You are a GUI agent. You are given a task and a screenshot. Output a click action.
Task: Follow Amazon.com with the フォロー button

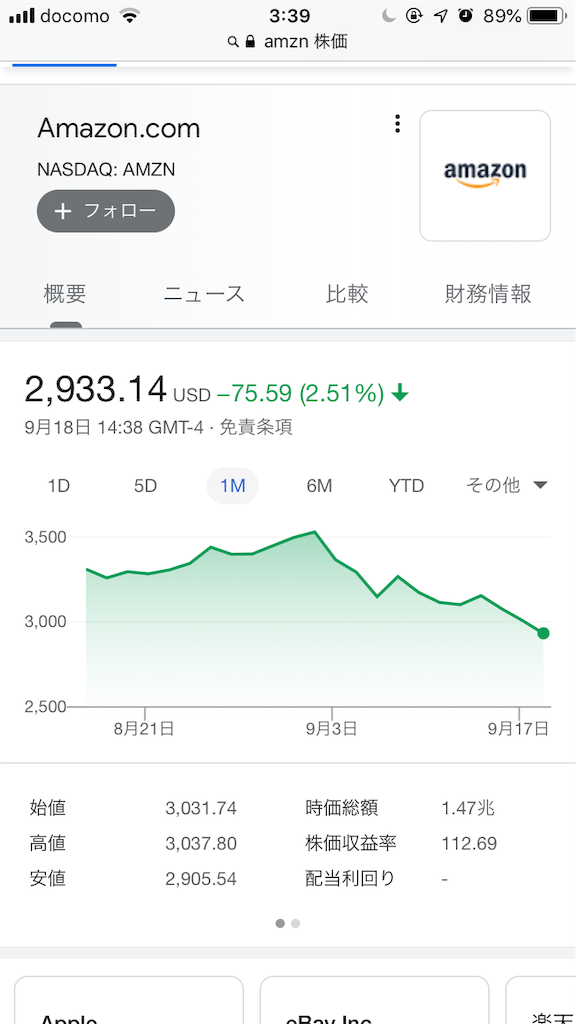pyautogui.click(x=106, y=211)
